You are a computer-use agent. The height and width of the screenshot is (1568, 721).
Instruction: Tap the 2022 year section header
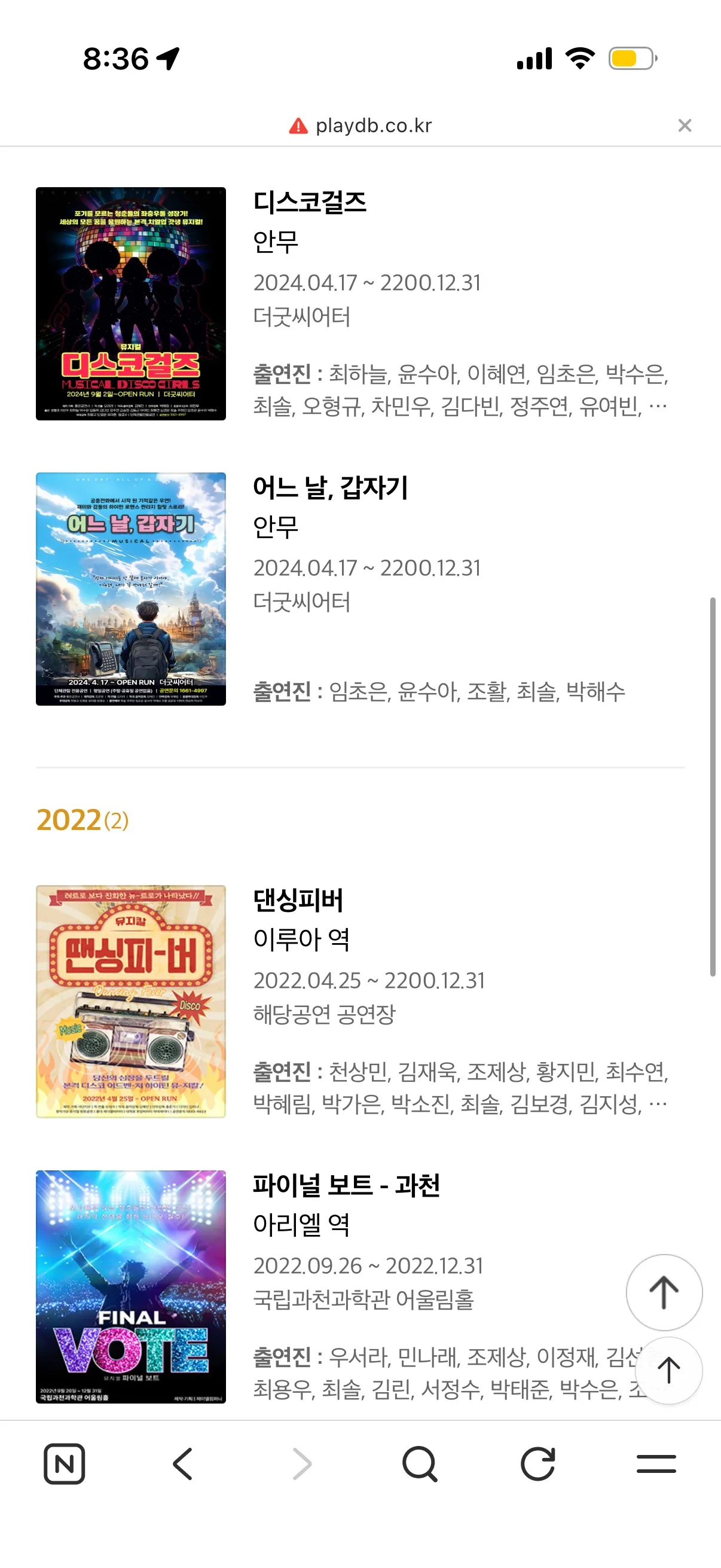point(69,820)
